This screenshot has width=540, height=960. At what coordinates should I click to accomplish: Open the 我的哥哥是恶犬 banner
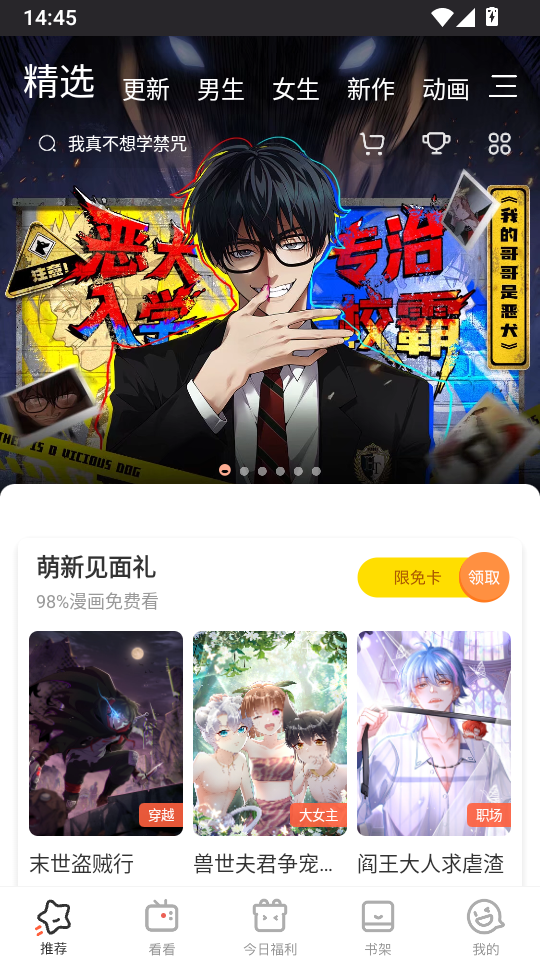pos(270,306)
